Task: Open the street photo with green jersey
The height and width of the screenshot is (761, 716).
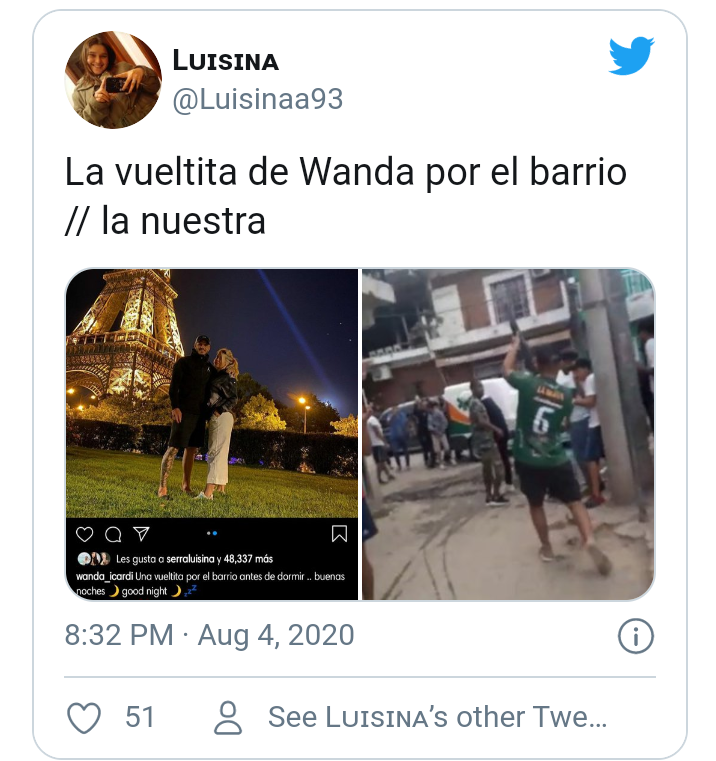Action: (508, 434)
